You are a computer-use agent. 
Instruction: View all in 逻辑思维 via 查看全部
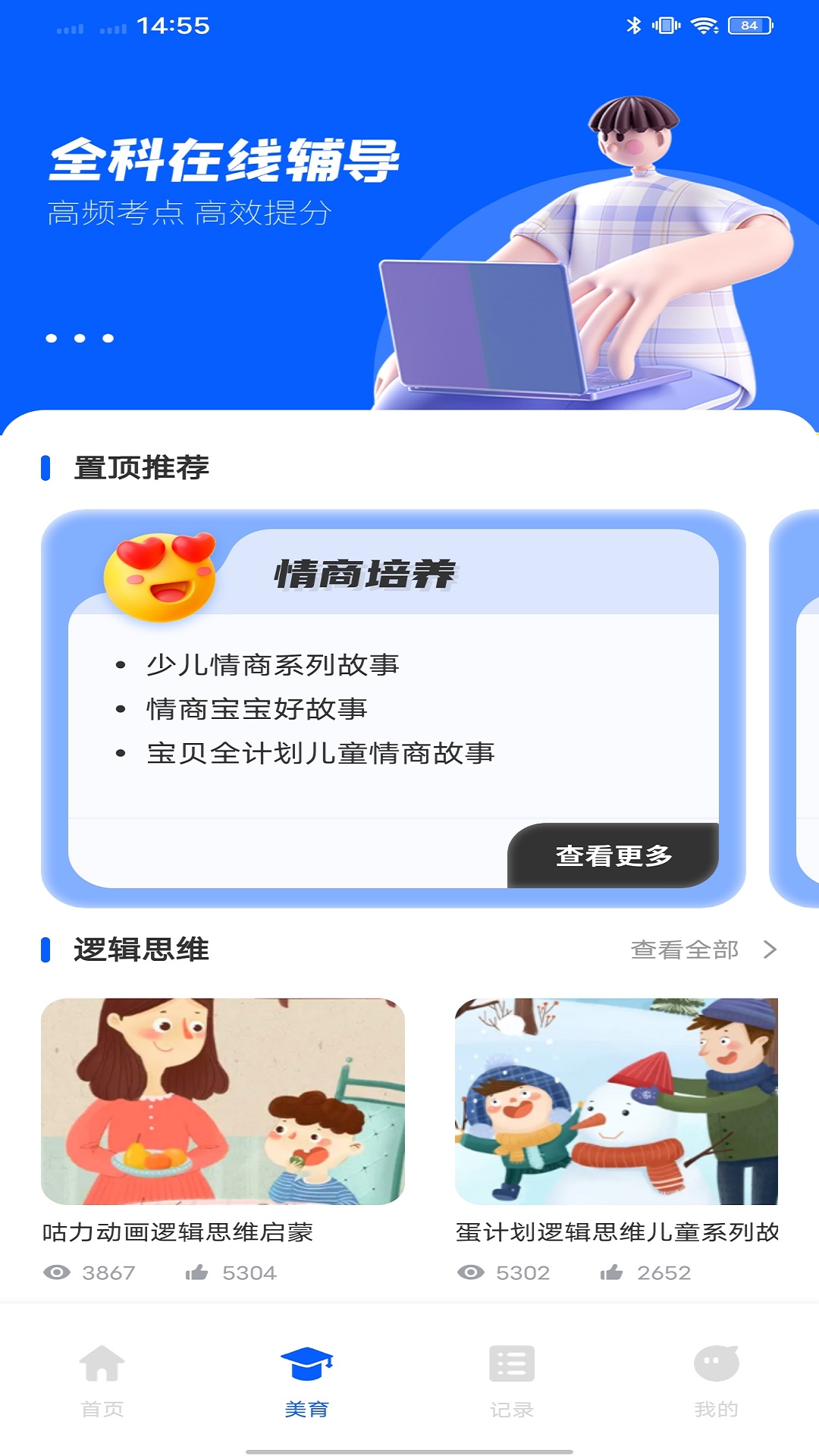pyautogui.click(x=702, y=949)
